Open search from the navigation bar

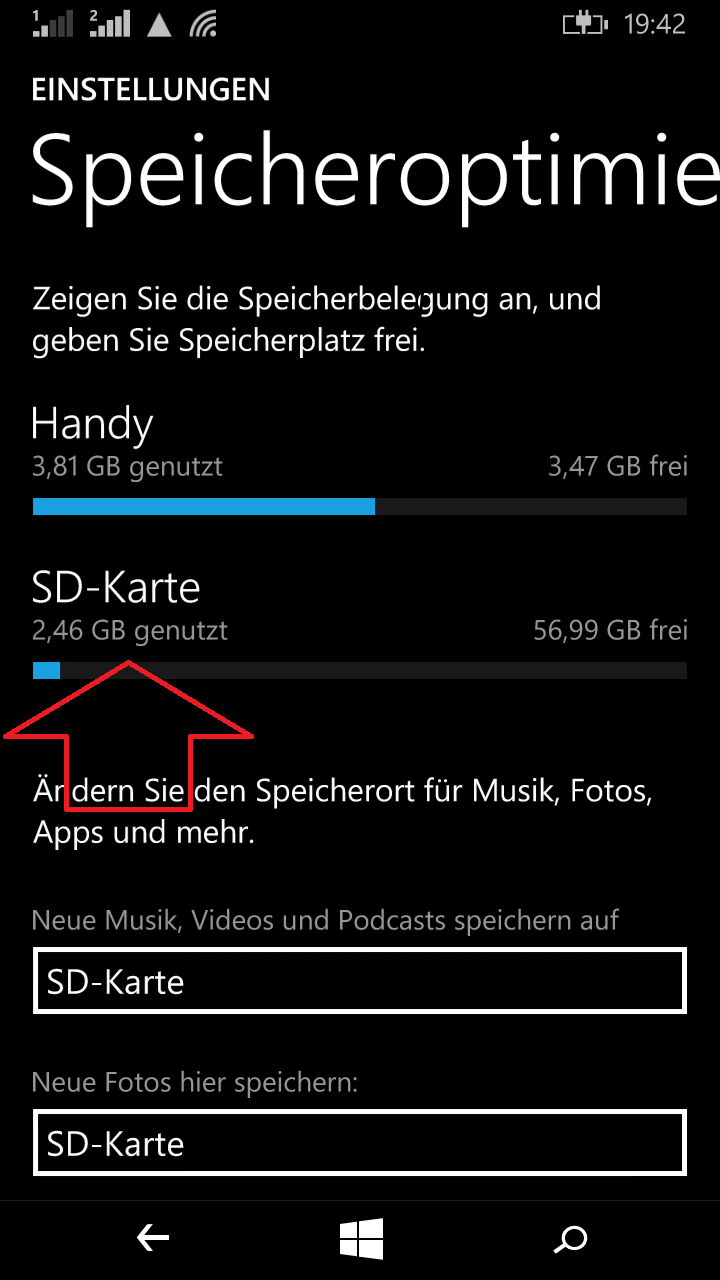[x=570, y=1240]
